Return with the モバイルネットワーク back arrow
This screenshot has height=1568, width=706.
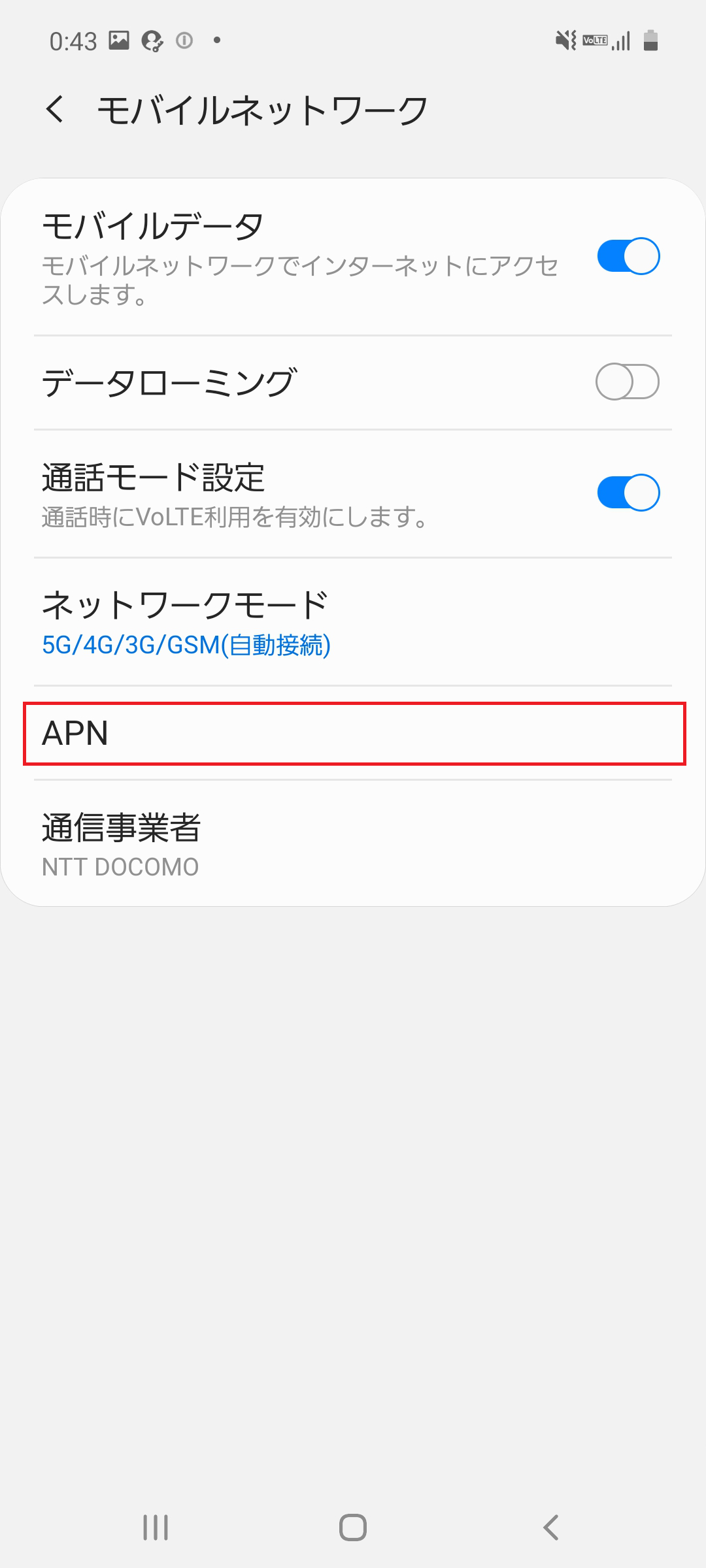pos(55,108)
